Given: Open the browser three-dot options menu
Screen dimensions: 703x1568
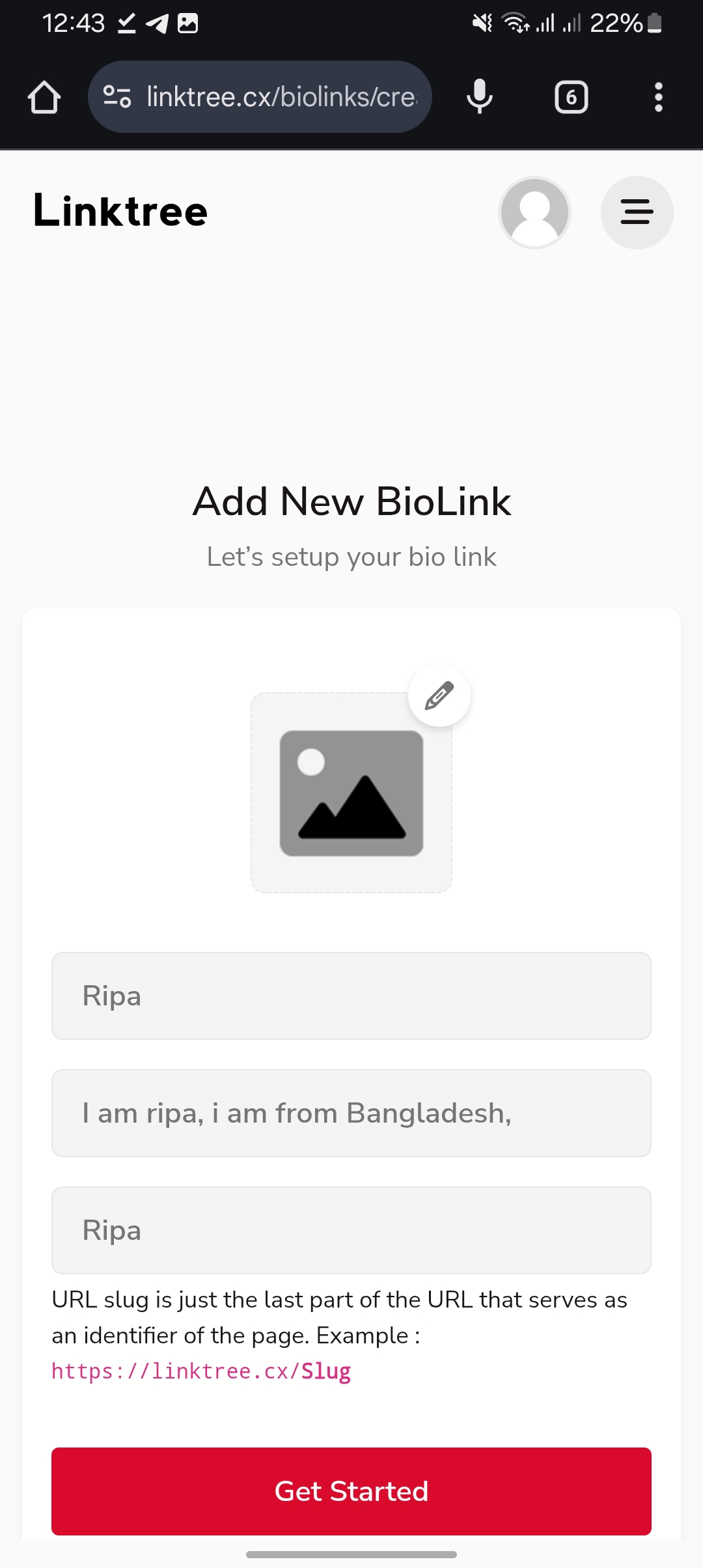Looking at the screenshot, I should tap(659, 96).
